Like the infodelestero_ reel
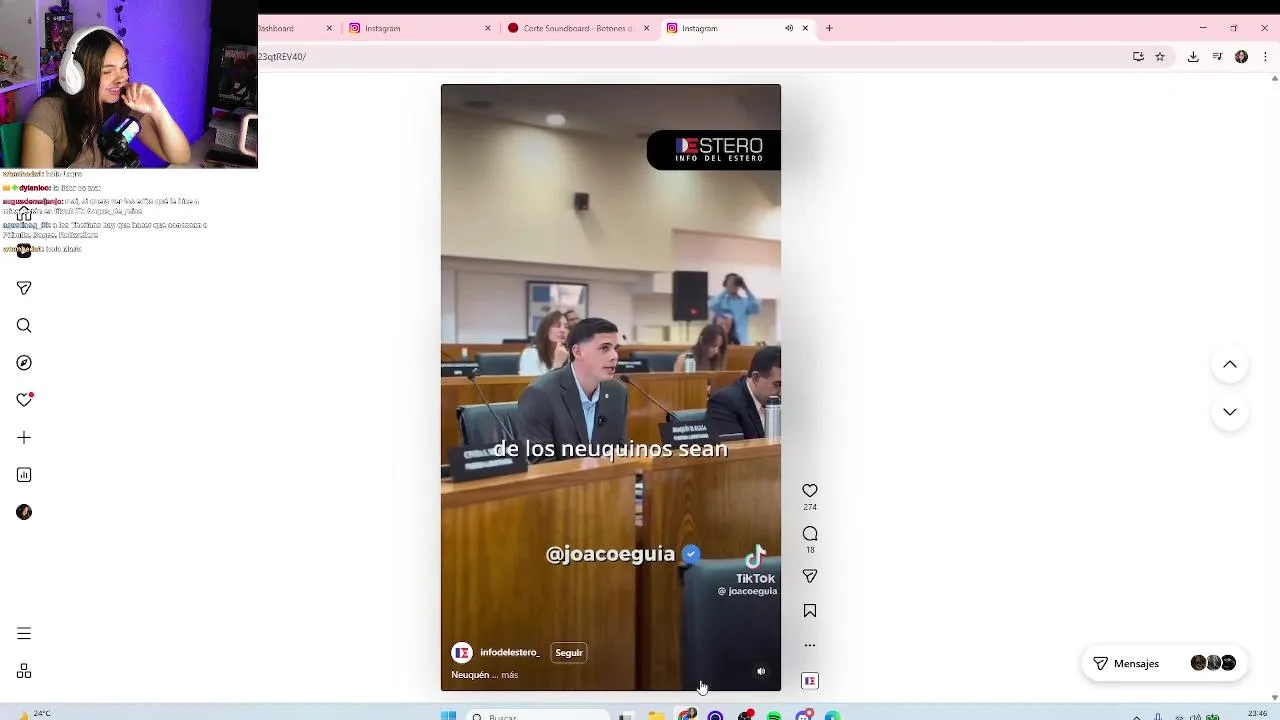 pos(810,491)
